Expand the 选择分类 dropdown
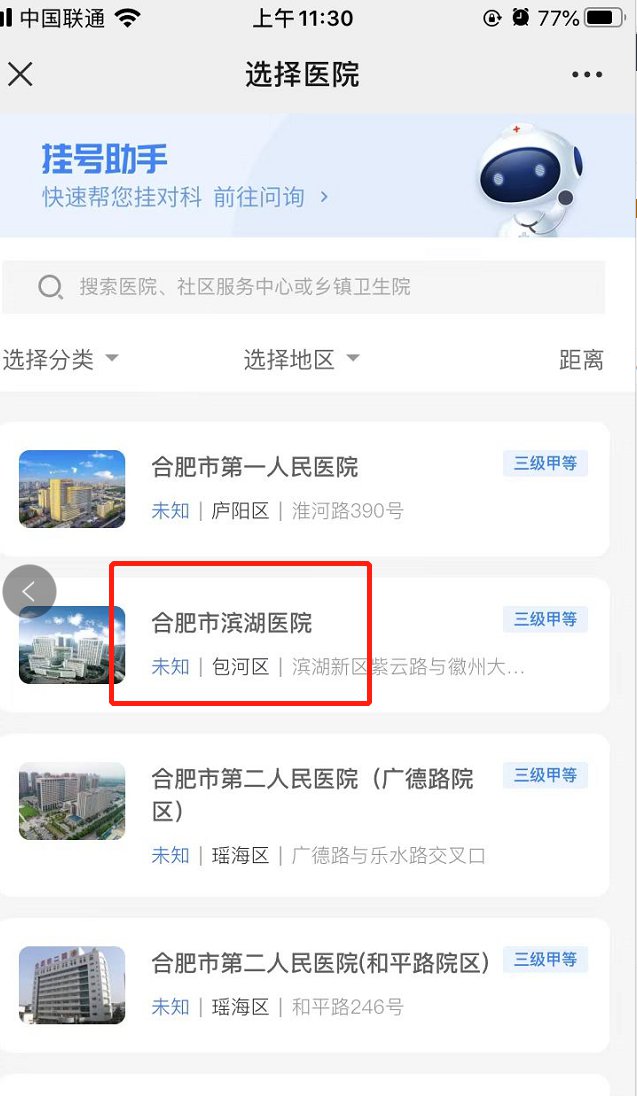The height and width of the screenshot is (1096, 637). pyautogui.click(x=60, y=360)
